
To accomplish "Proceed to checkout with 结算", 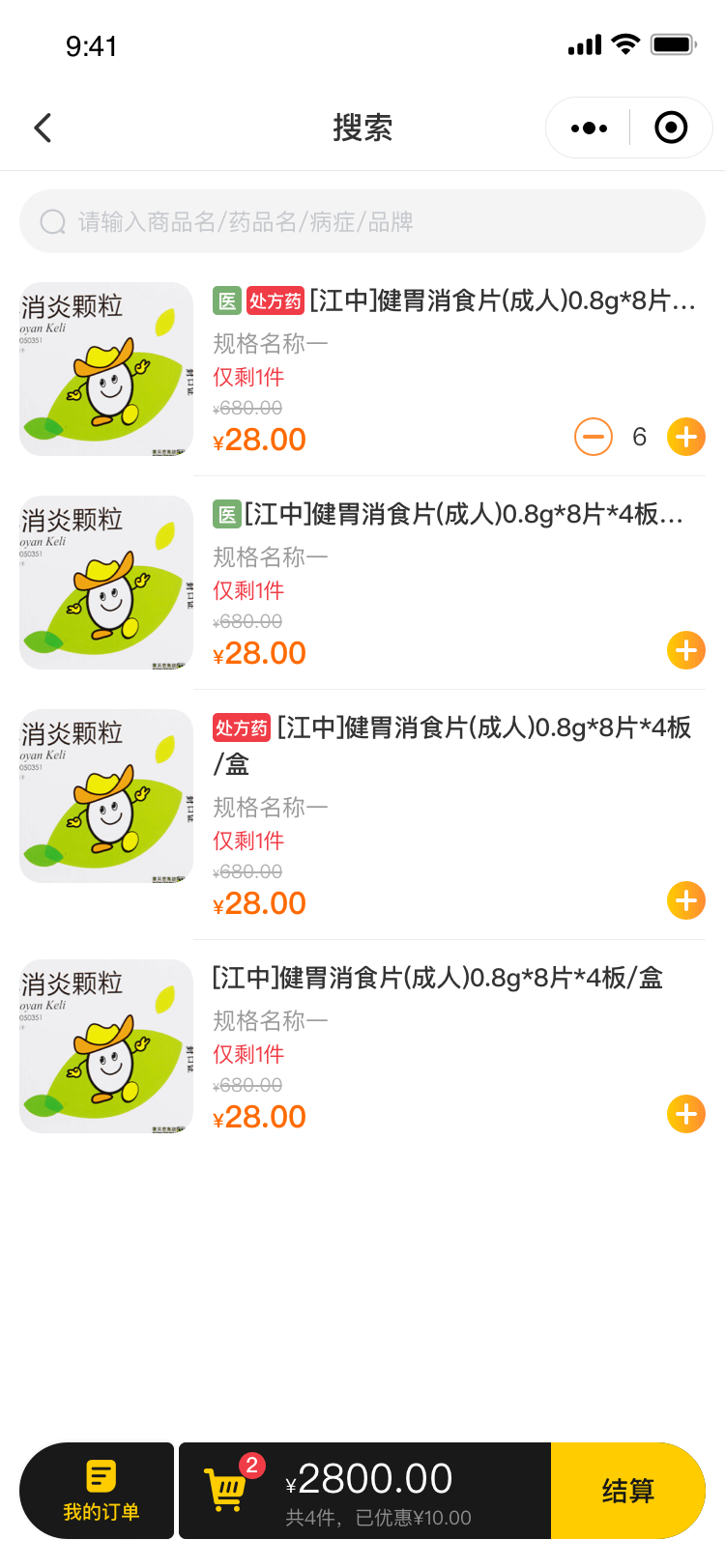I will coord(627,1491).
